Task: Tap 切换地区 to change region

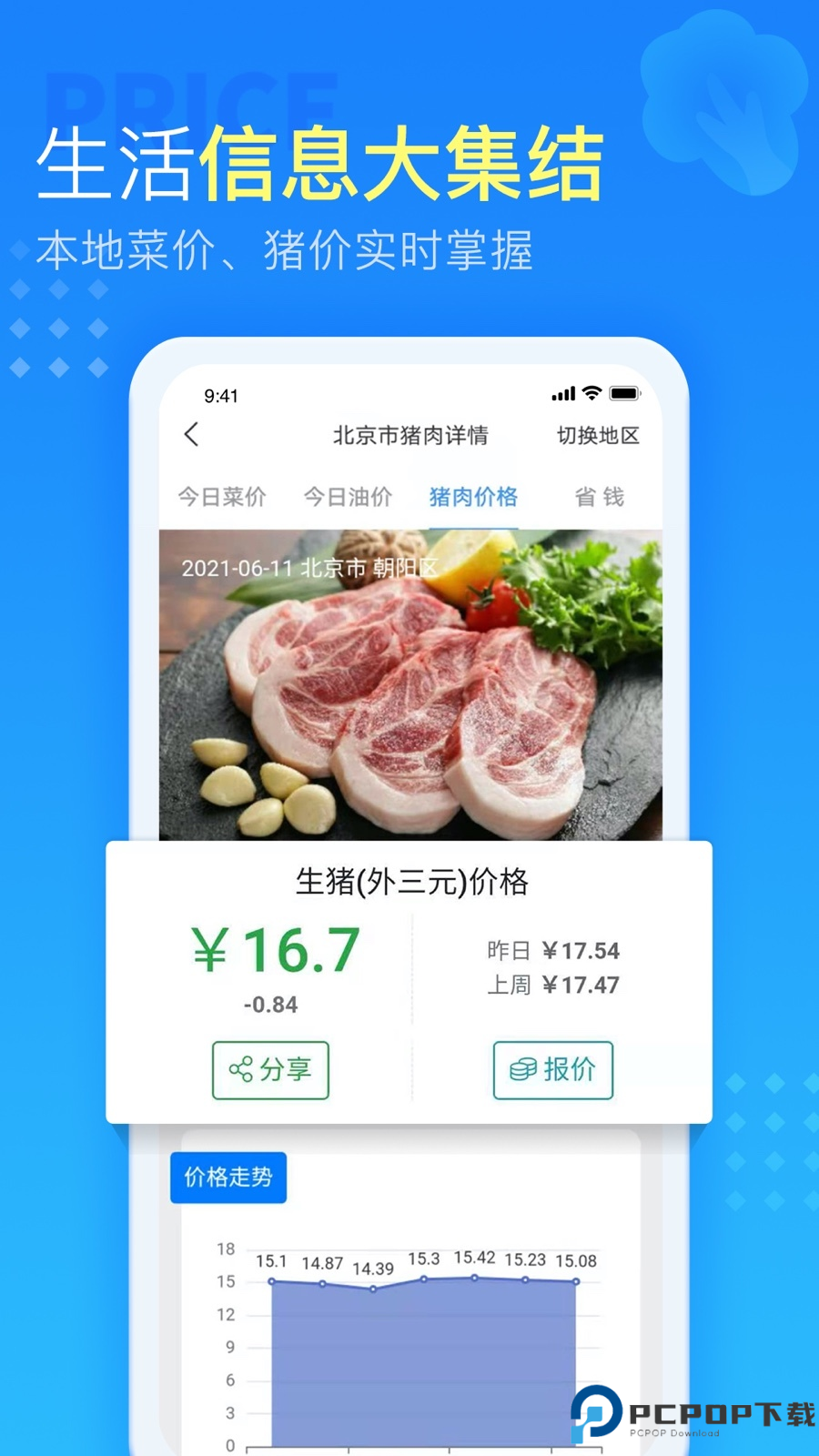Action: (599, 436)
